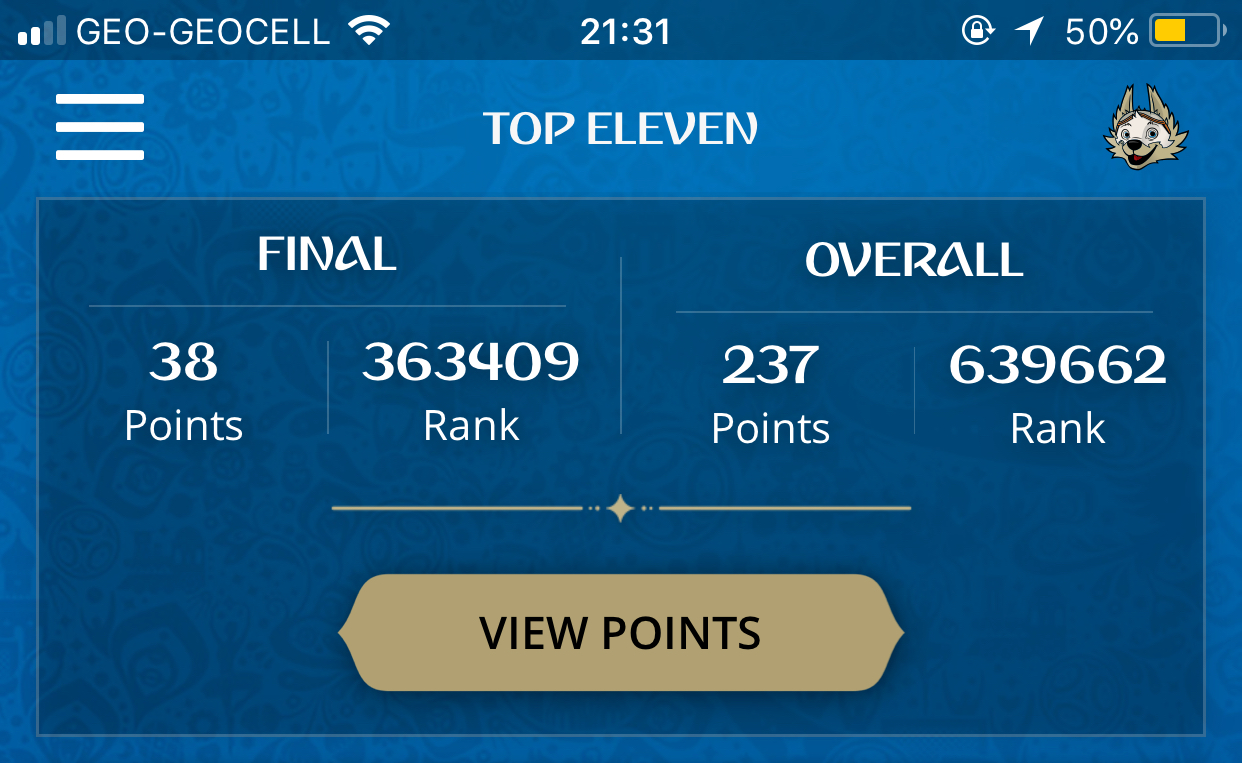Tap the wolf mascot avatar icon
Image resolution: width=1242 pixels, height=763 pixels.
pos(1145,129)
